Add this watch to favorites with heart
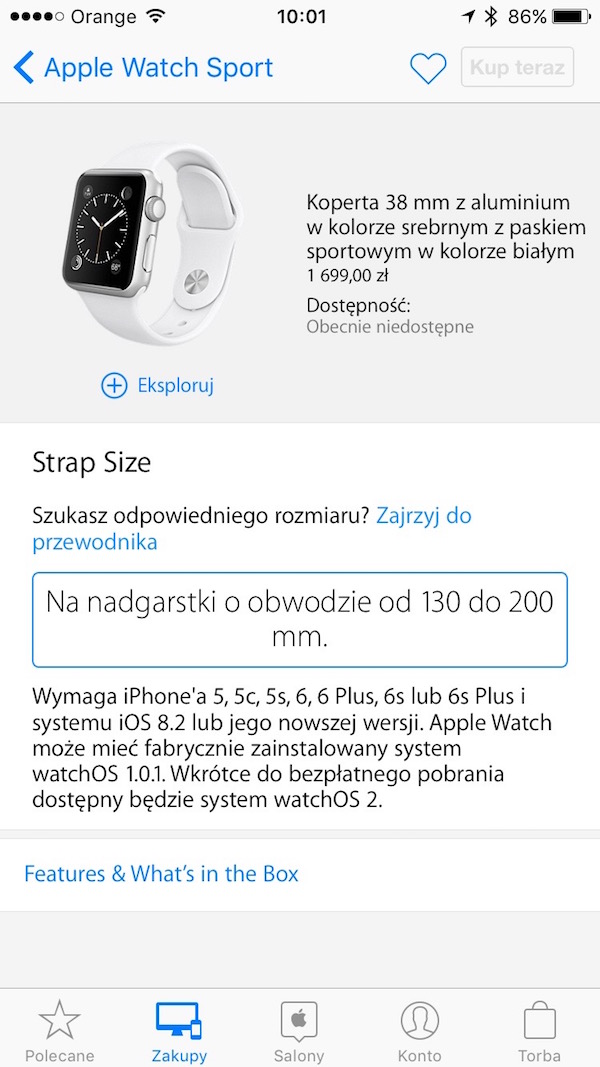Viewport: 600px width, 1067px height. click(428, 68)
